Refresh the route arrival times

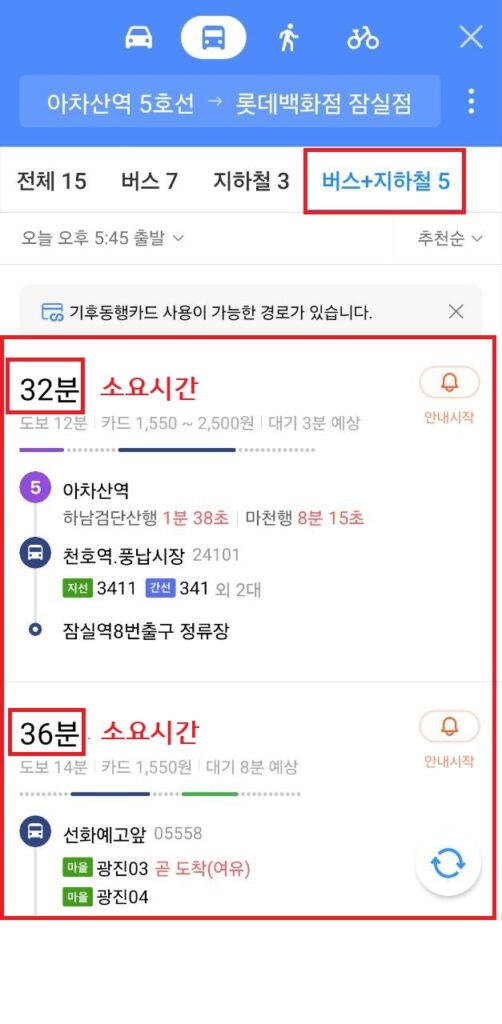448,863
